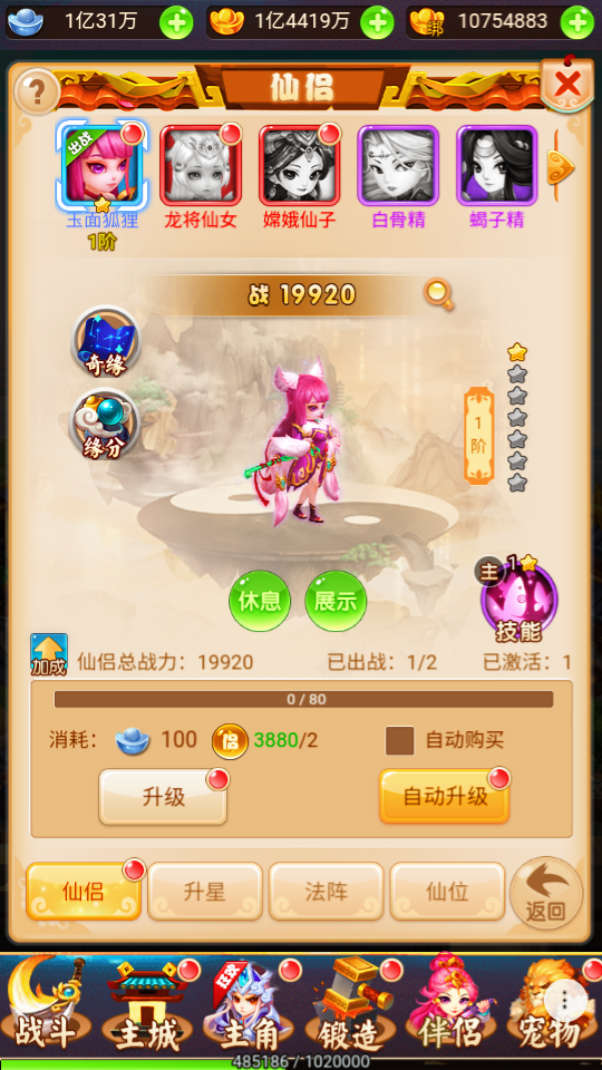Image resolution: width=602 pixels, height=1070 pixels.
Task: Open the magnifier next to battle power
Action: point(438,293)
